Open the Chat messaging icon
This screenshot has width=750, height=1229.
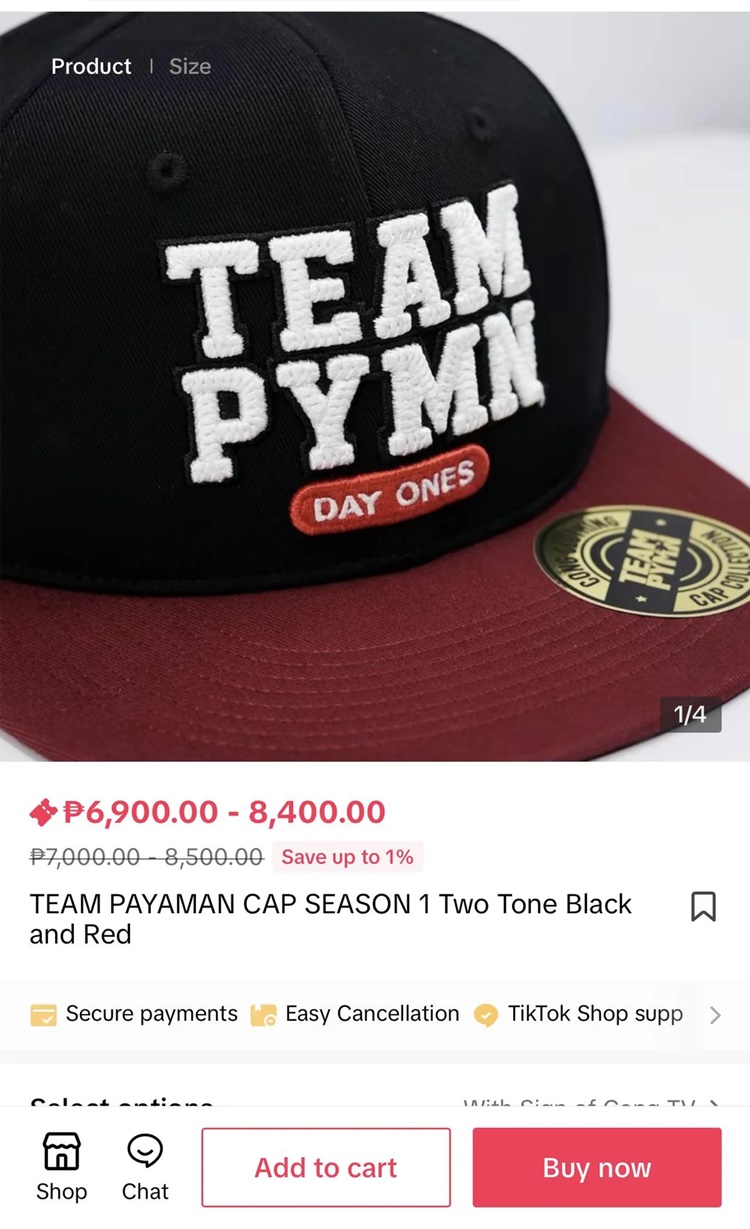click(x=146, y=1166)
